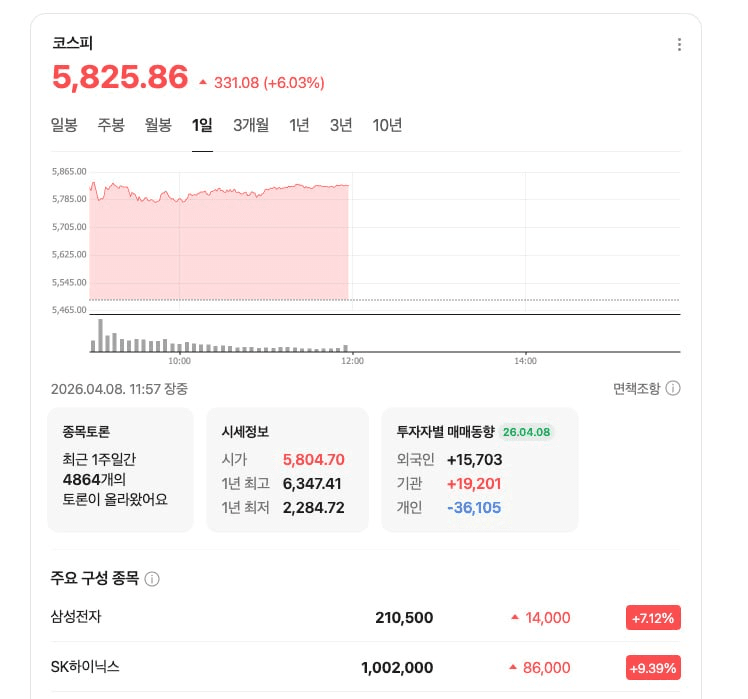Screen dimensions: 748x699
Task: Select the 3개월 chart period
Action: click(x=251, y=125)
